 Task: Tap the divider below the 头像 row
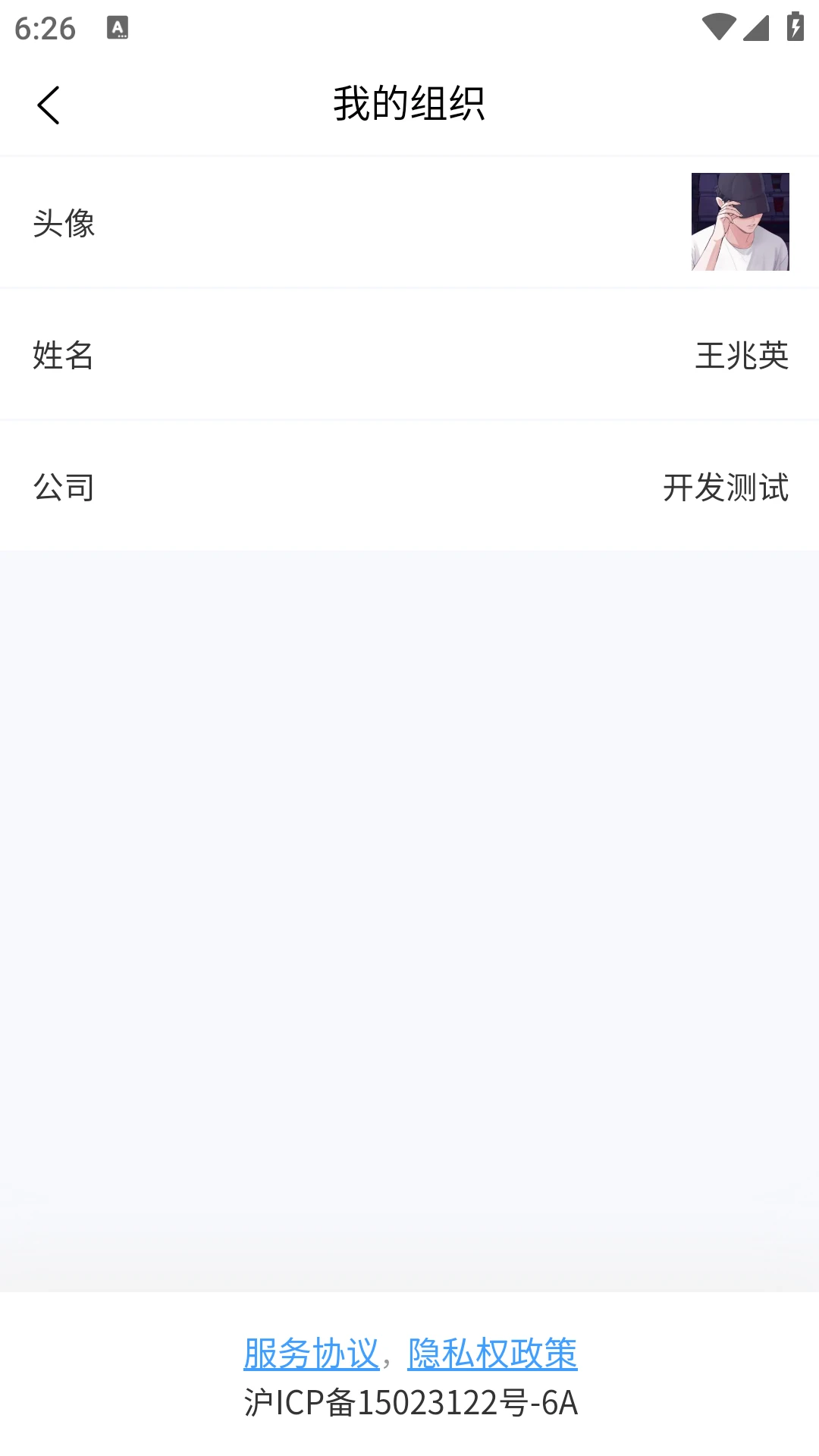(409, 287)
